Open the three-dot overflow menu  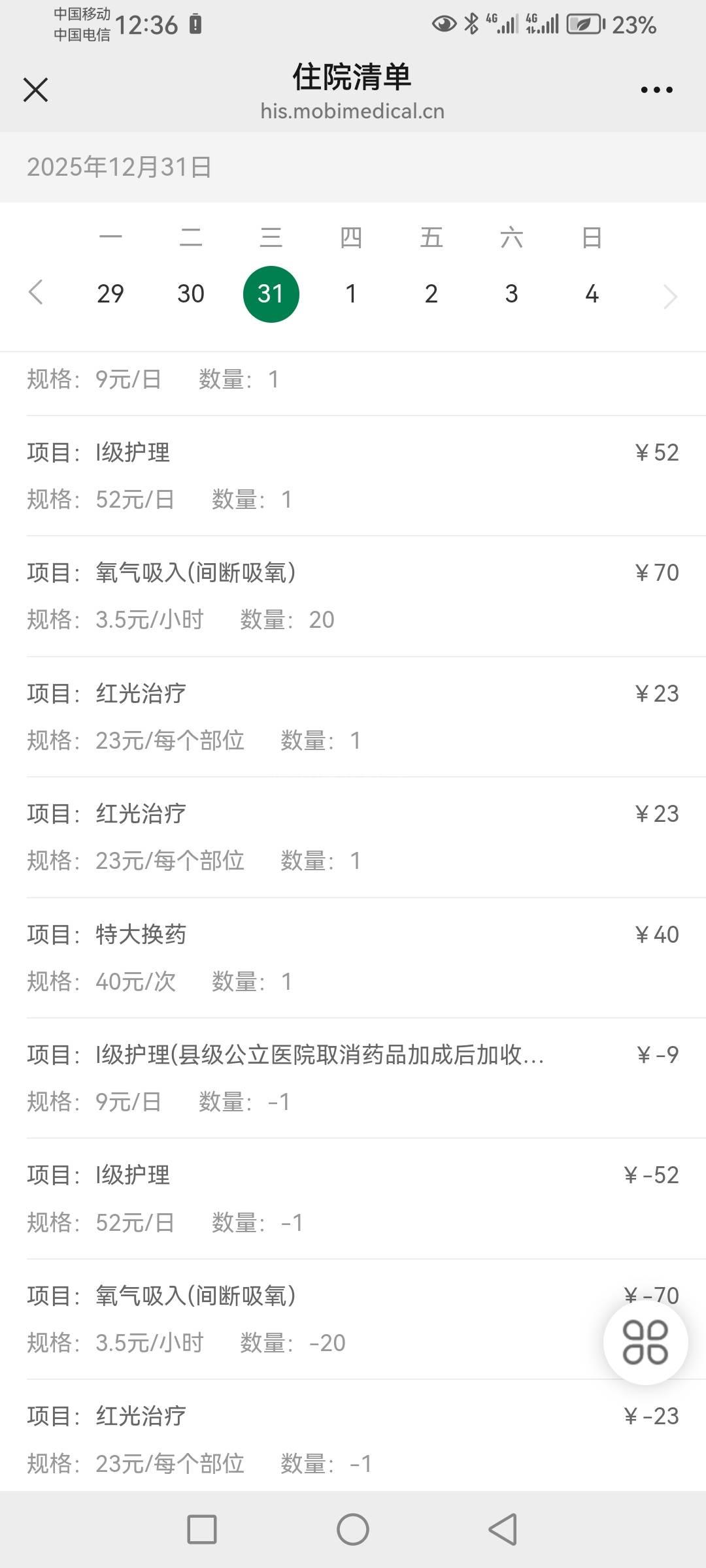tap(656, 90)
